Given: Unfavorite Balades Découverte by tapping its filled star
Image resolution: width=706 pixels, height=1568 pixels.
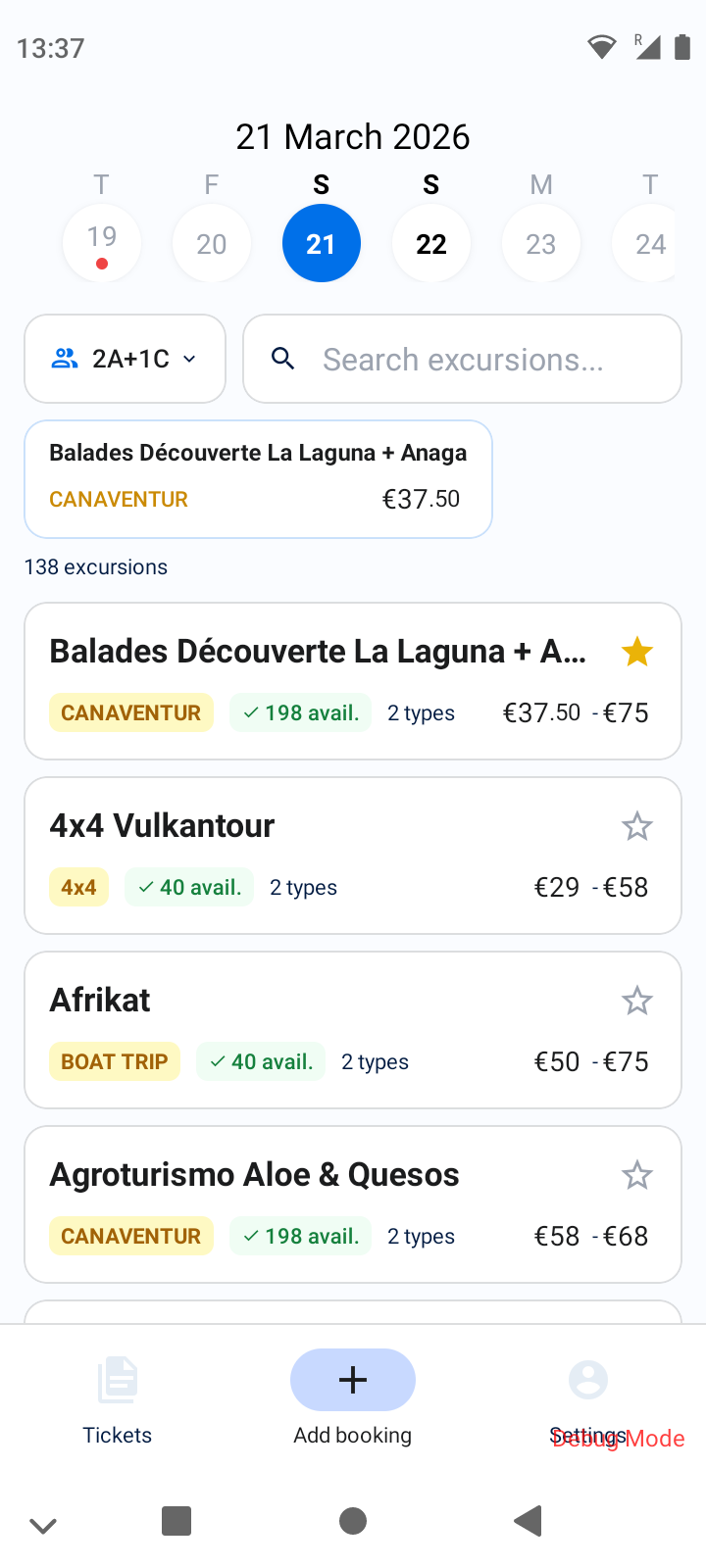Looking at the screenshot, I should coord(636,651).
